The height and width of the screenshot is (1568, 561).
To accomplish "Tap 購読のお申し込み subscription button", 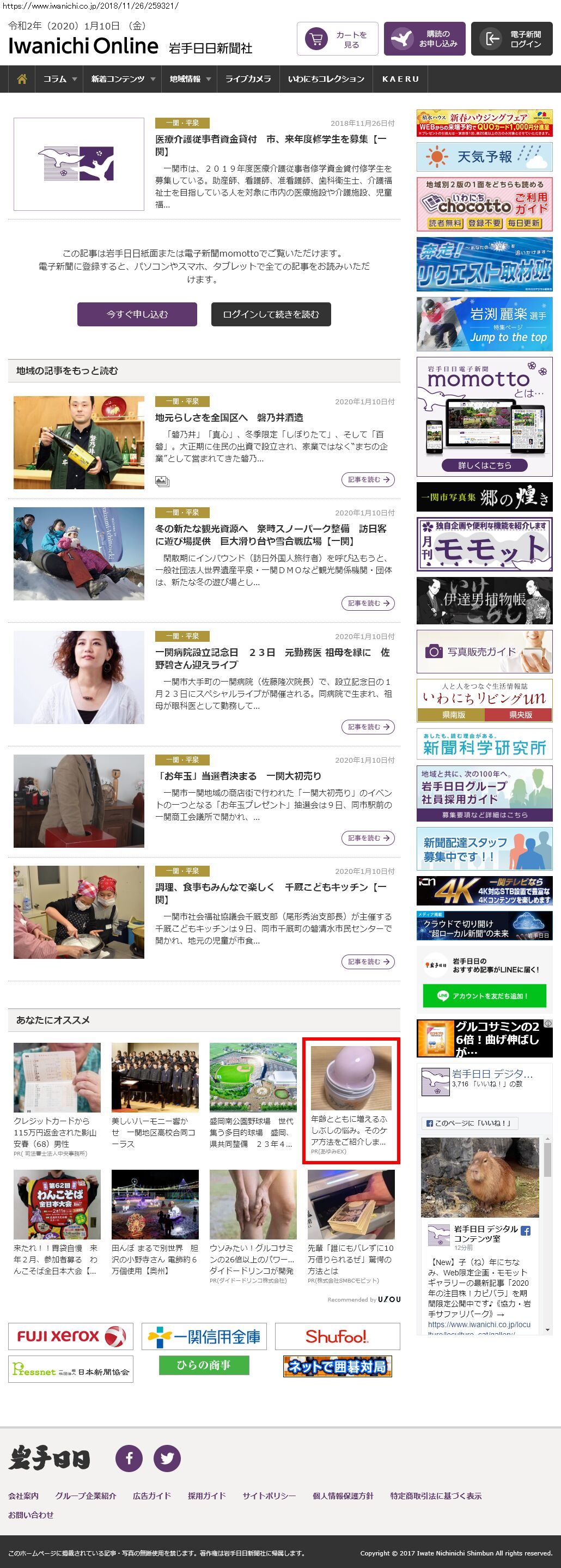I will [x=425, y=40].
